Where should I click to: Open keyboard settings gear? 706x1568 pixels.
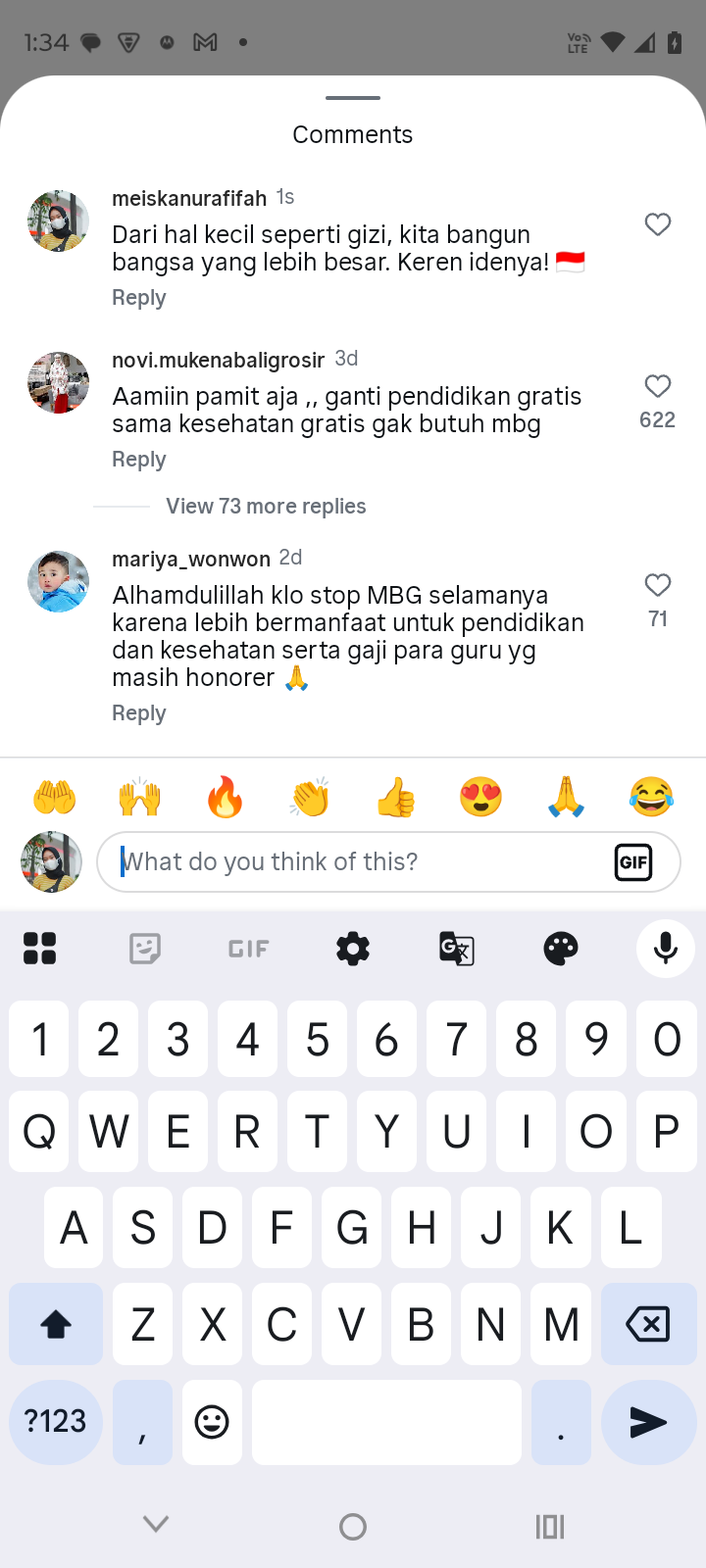353,949
